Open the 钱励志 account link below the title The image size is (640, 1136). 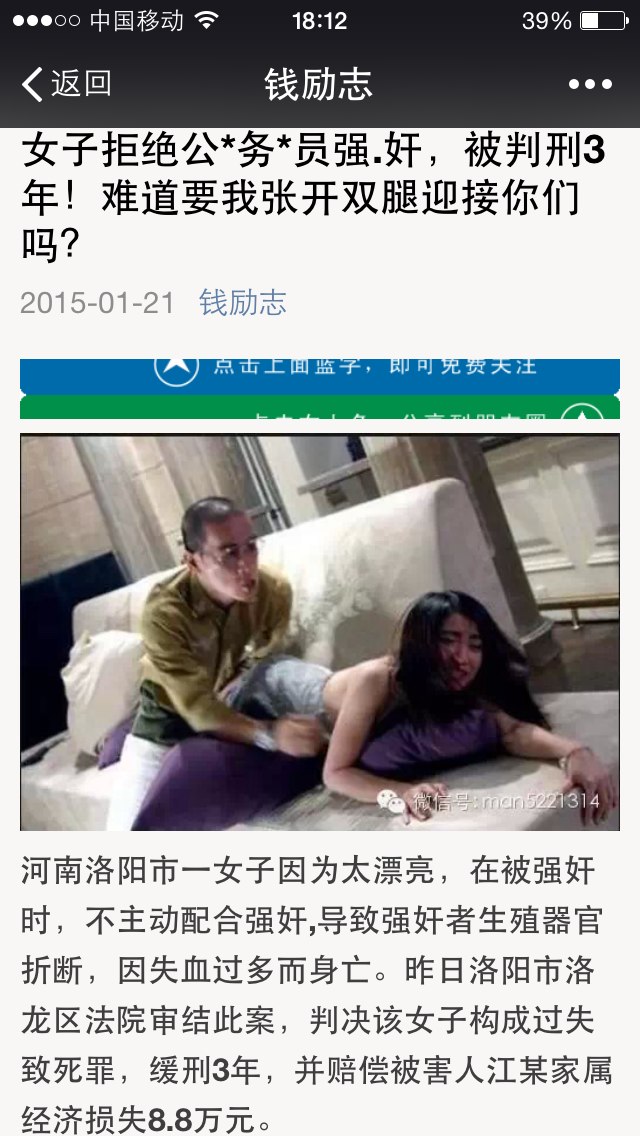[x=243, y=302]
